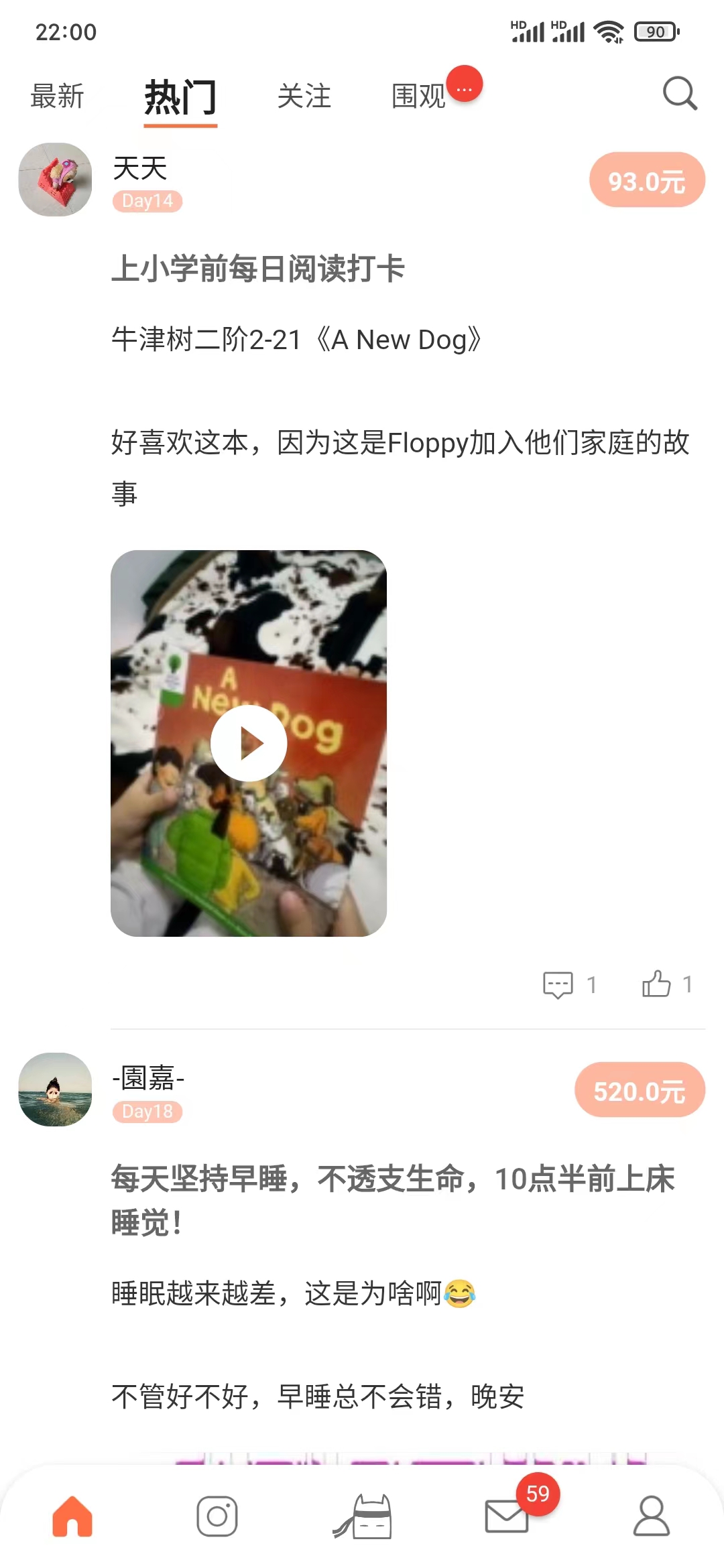Open 天天's post 上小学前每日阅读打卡
The height and width of the screenshot is (1568, 724).
point(258,269)
